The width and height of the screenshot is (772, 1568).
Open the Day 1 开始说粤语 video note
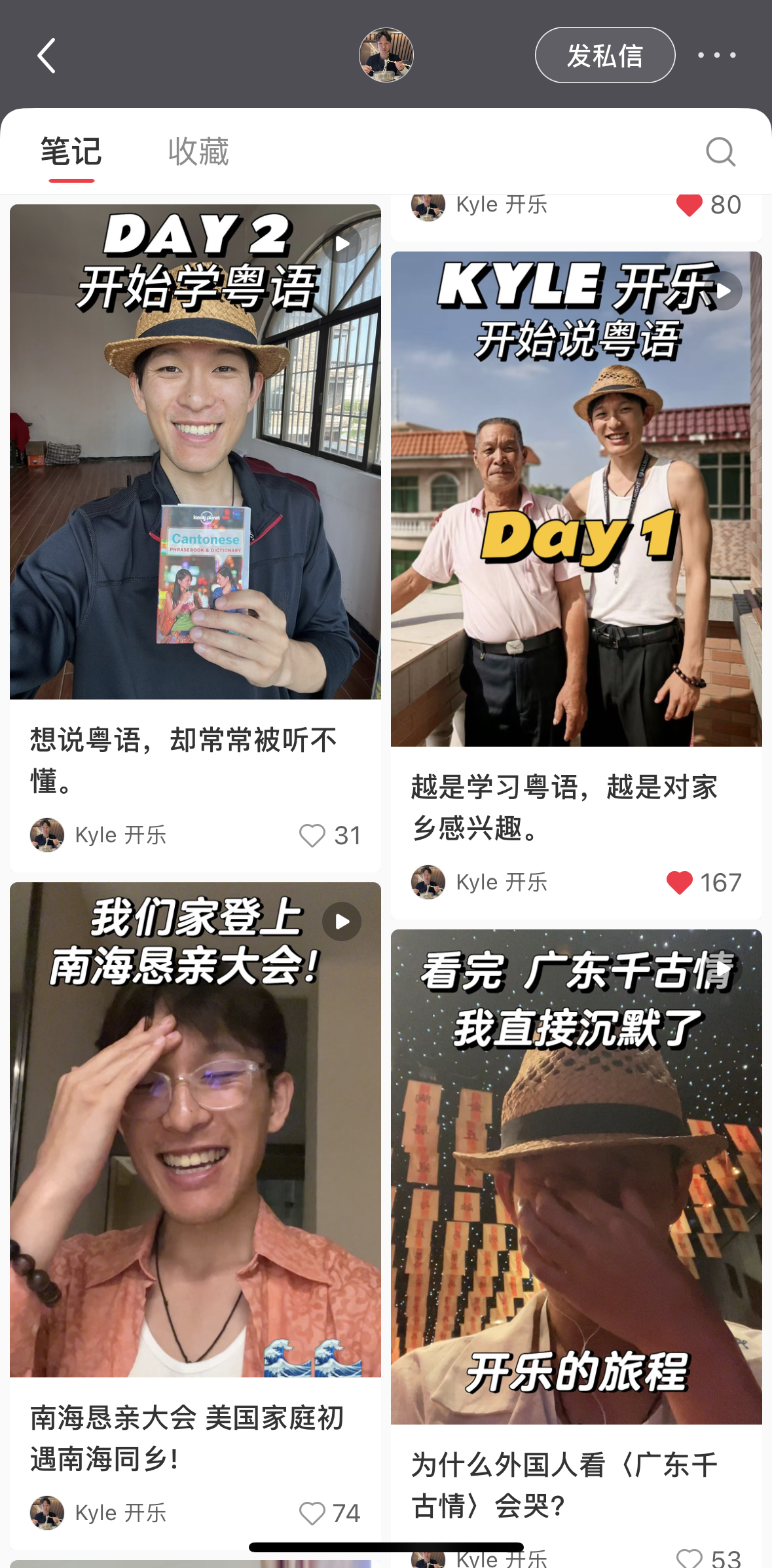click(x=576, y=499)
